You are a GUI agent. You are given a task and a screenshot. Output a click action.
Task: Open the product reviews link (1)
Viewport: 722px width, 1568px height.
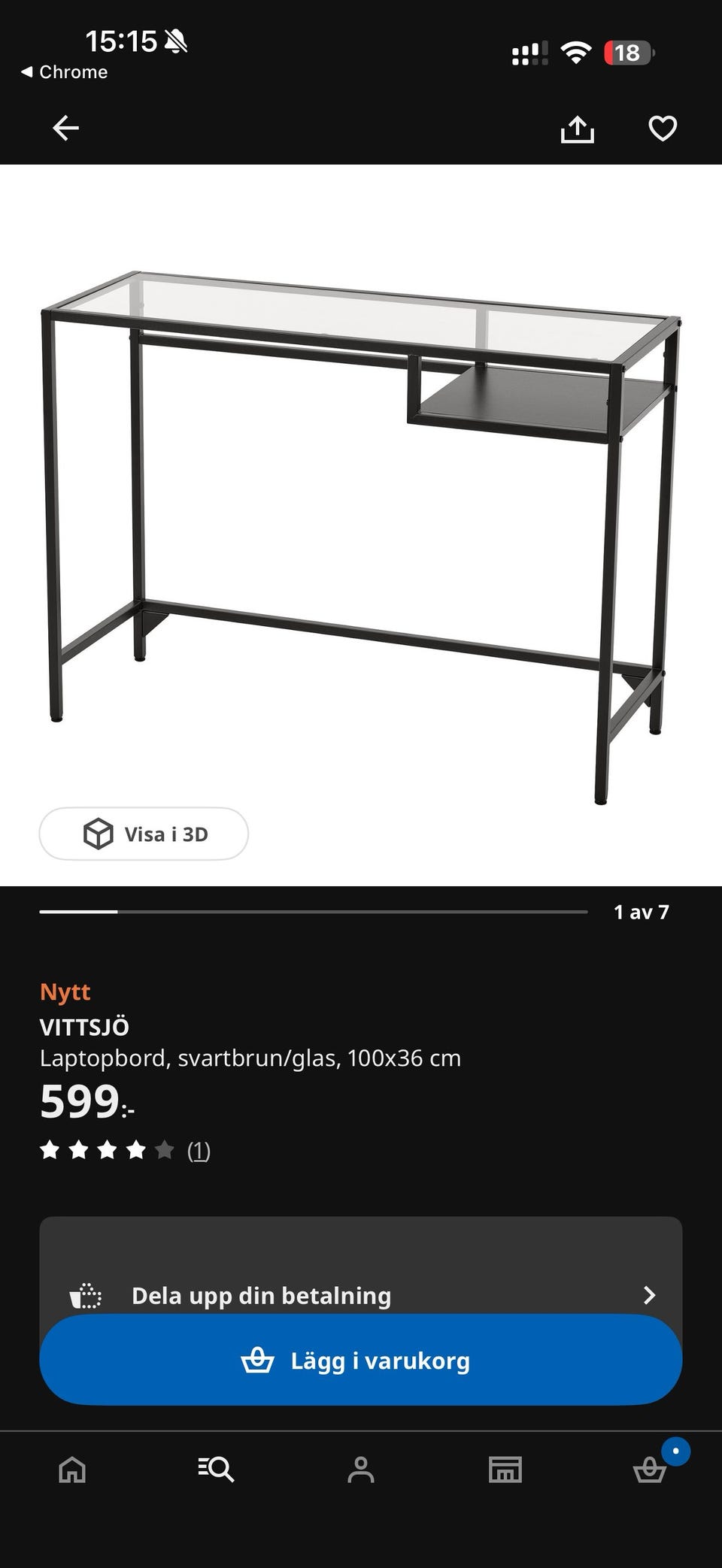[x=199, y=1150]
